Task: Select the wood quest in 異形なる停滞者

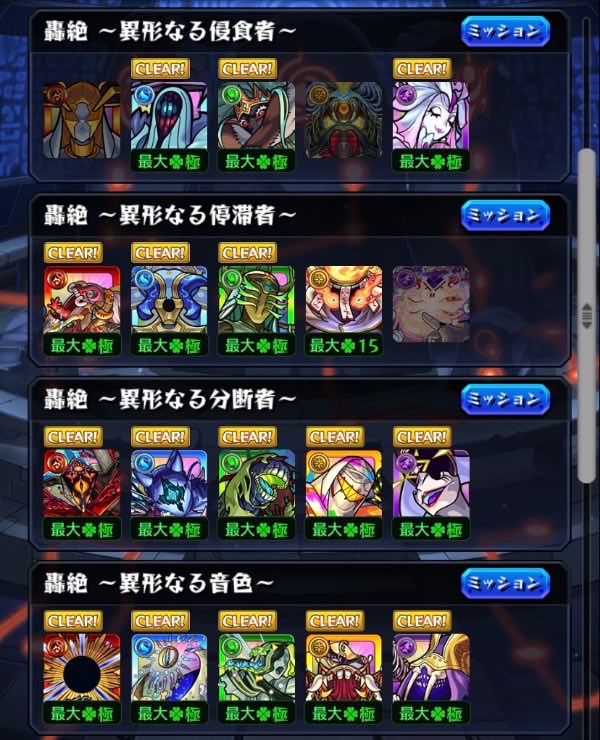Action: coord(256,304)
